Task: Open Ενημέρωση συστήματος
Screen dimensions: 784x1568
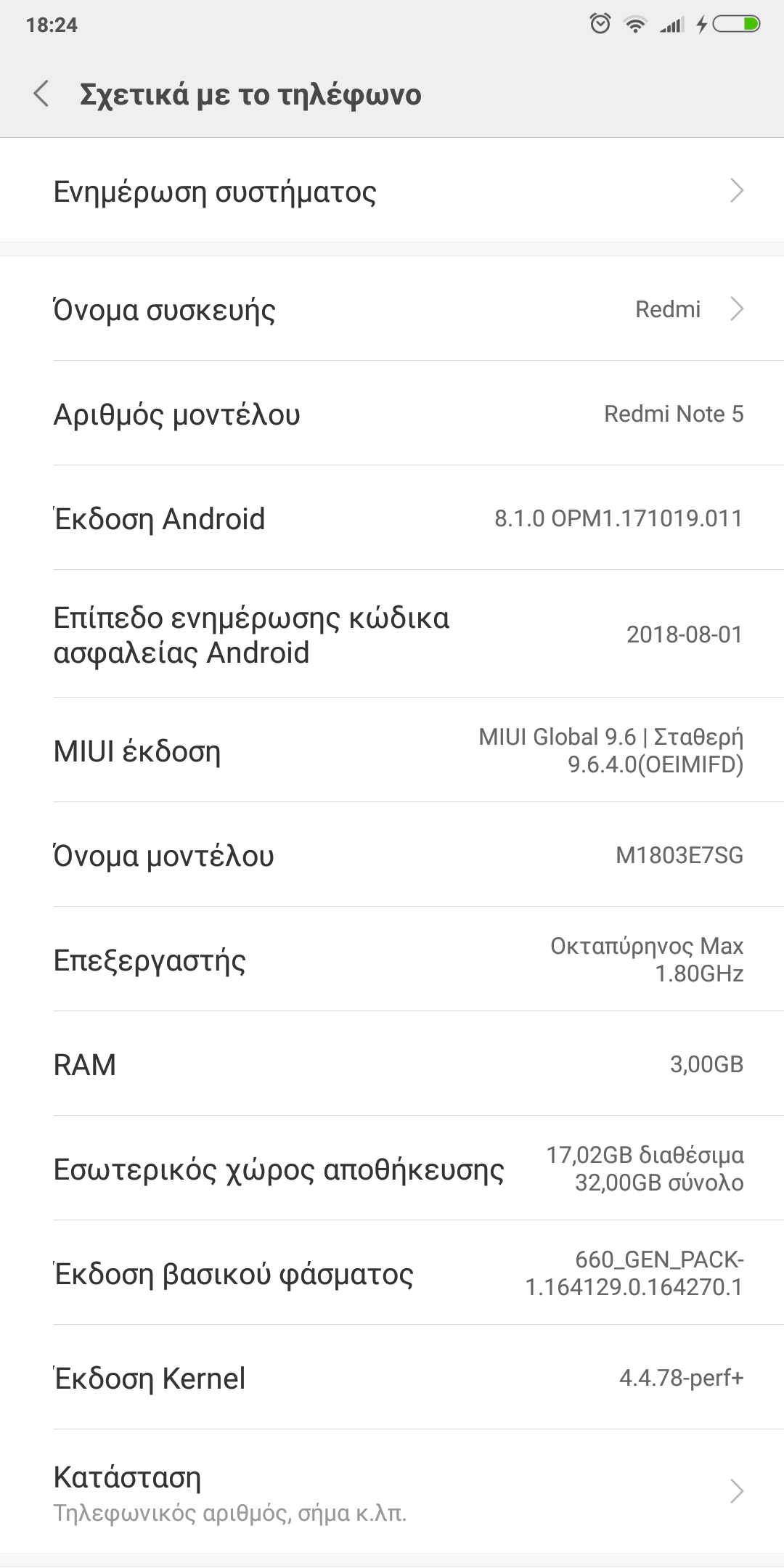Action: (392, 192)
